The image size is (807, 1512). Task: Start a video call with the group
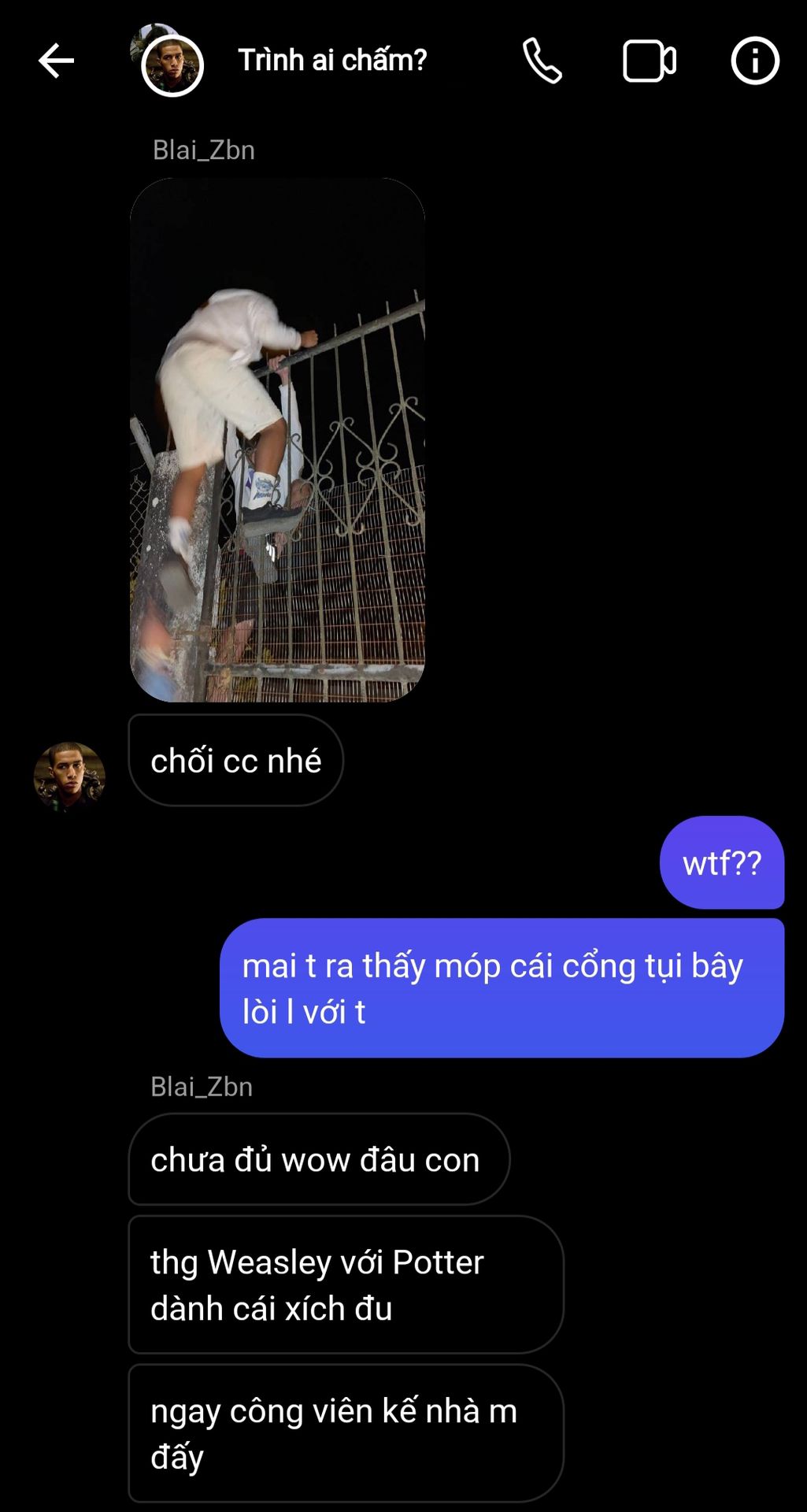tap(649, 61)
